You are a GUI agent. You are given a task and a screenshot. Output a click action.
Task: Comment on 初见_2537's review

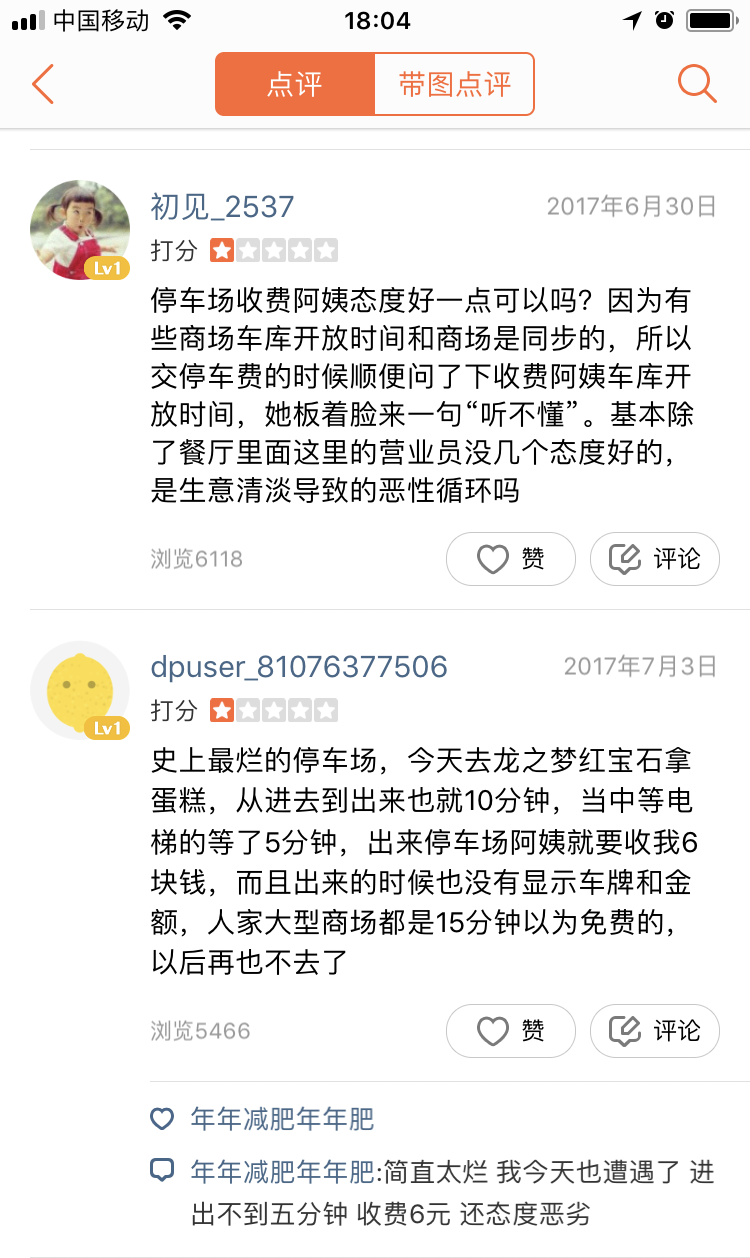click(654, 559)
